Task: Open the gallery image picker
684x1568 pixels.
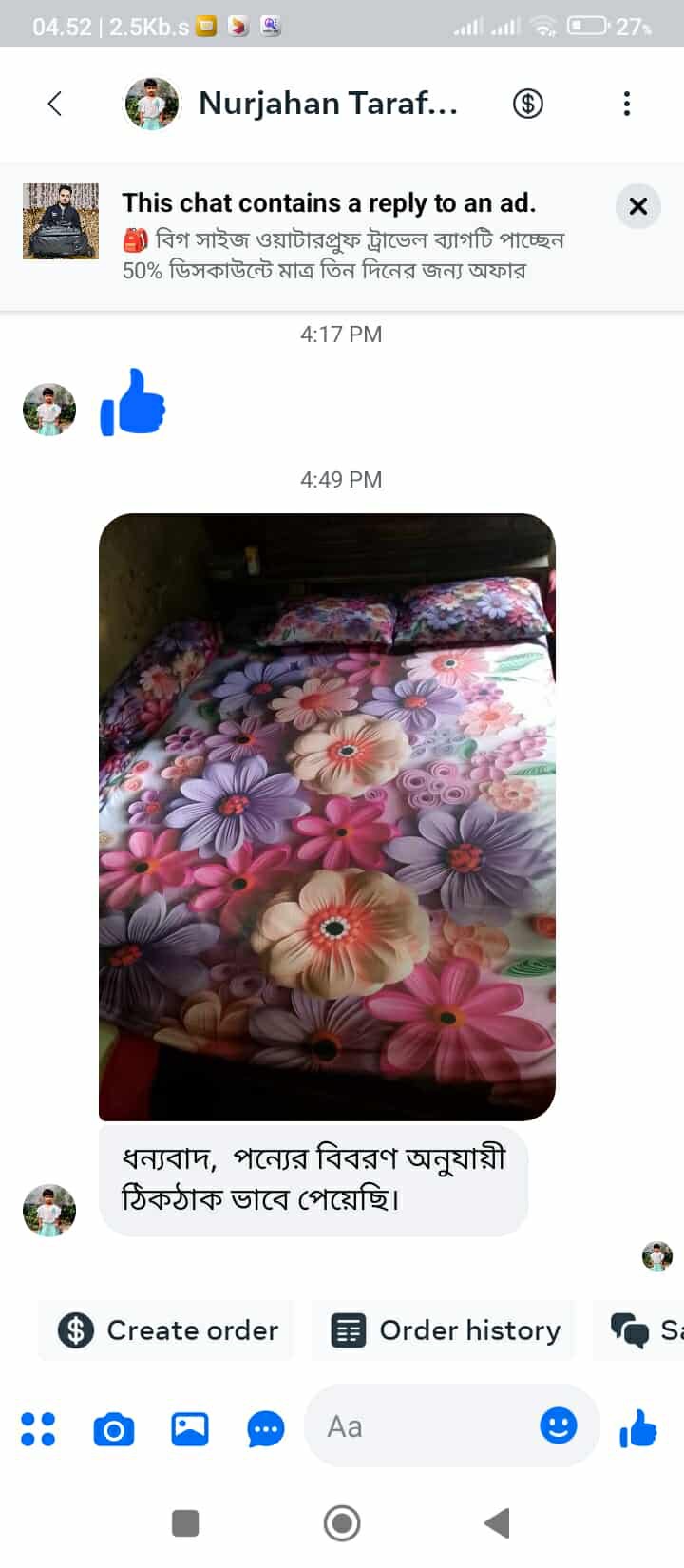Action: coord(190,1428)
